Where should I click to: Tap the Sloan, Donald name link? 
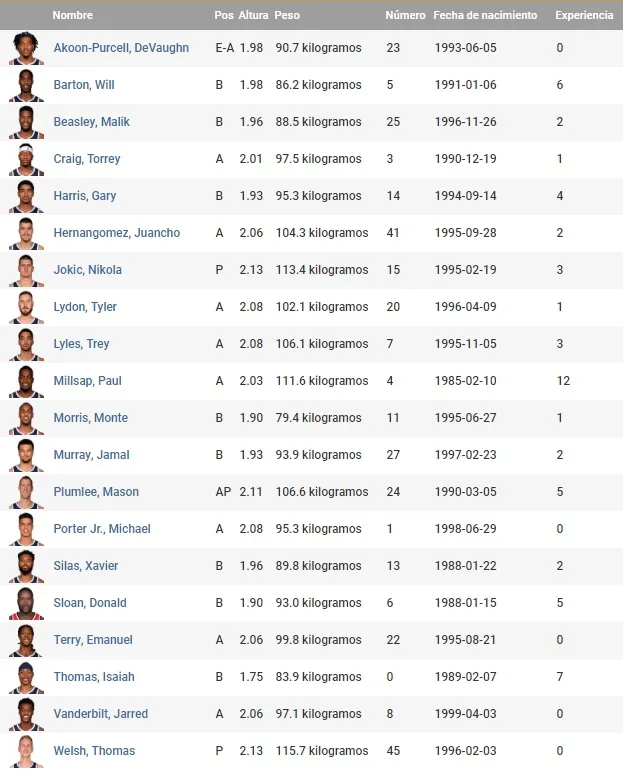click(x=89, y=603)
